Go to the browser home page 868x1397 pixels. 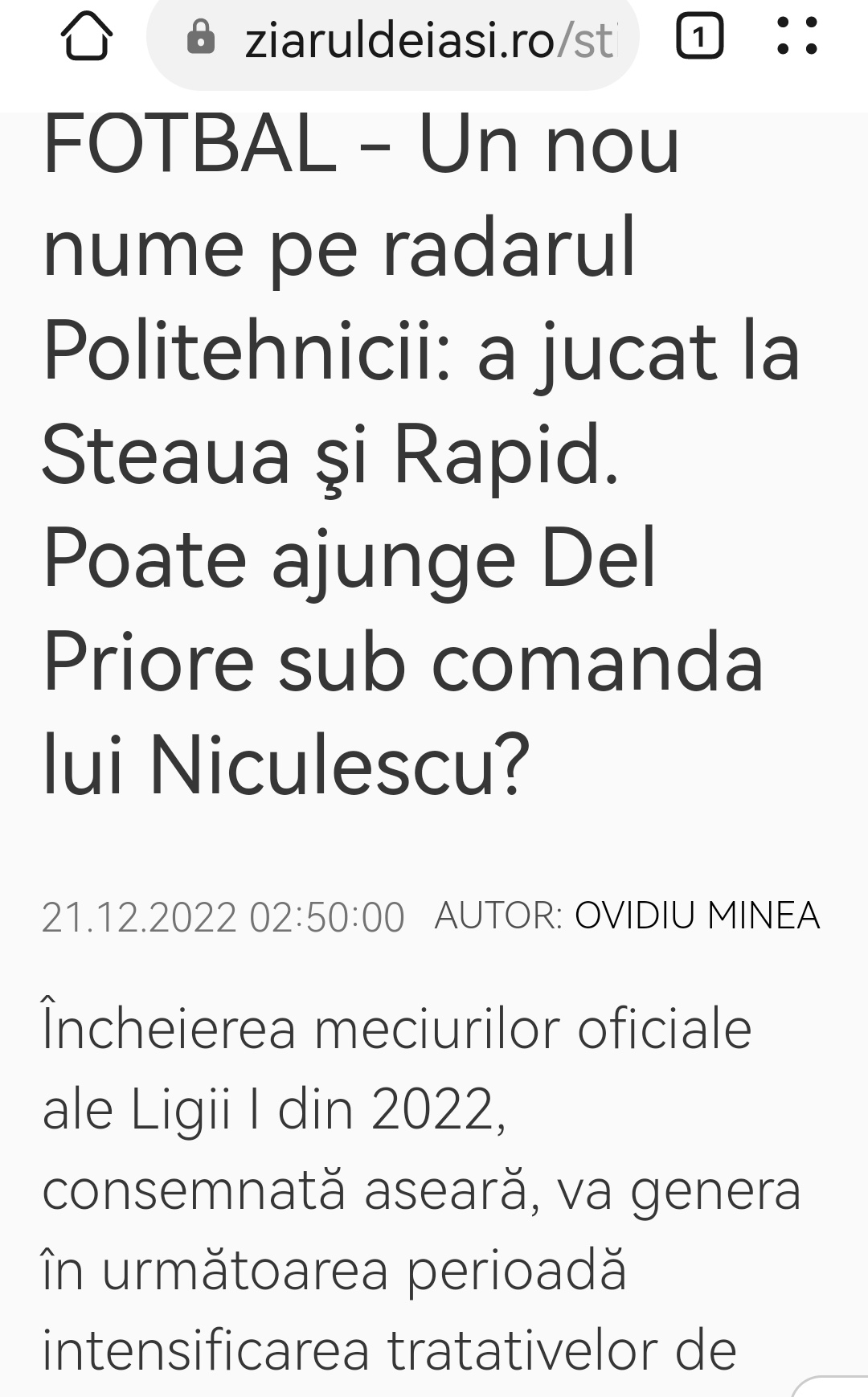pyautogui.click(x=86, y=37)
